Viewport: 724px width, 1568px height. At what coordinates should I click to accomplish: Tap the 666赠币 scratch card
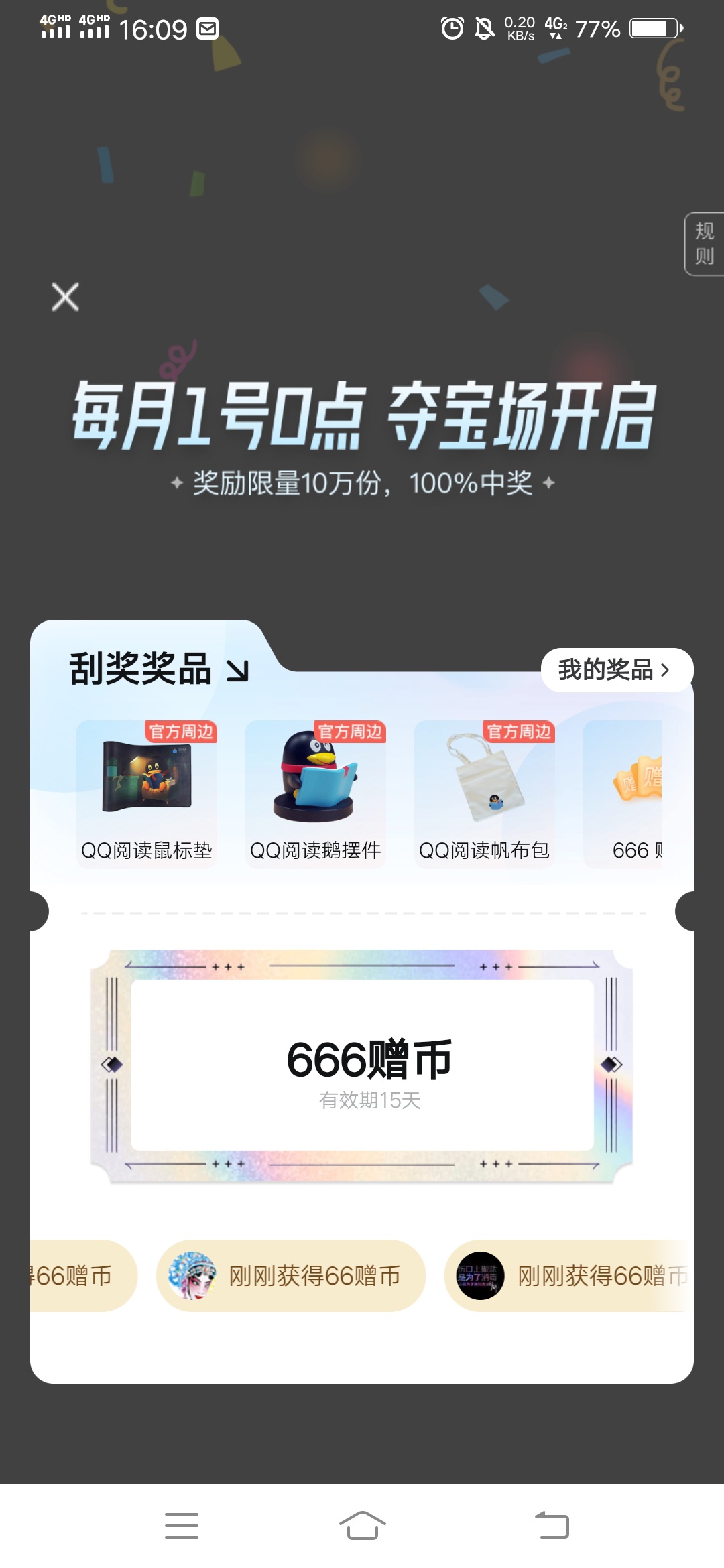[x=362, y=1065]
